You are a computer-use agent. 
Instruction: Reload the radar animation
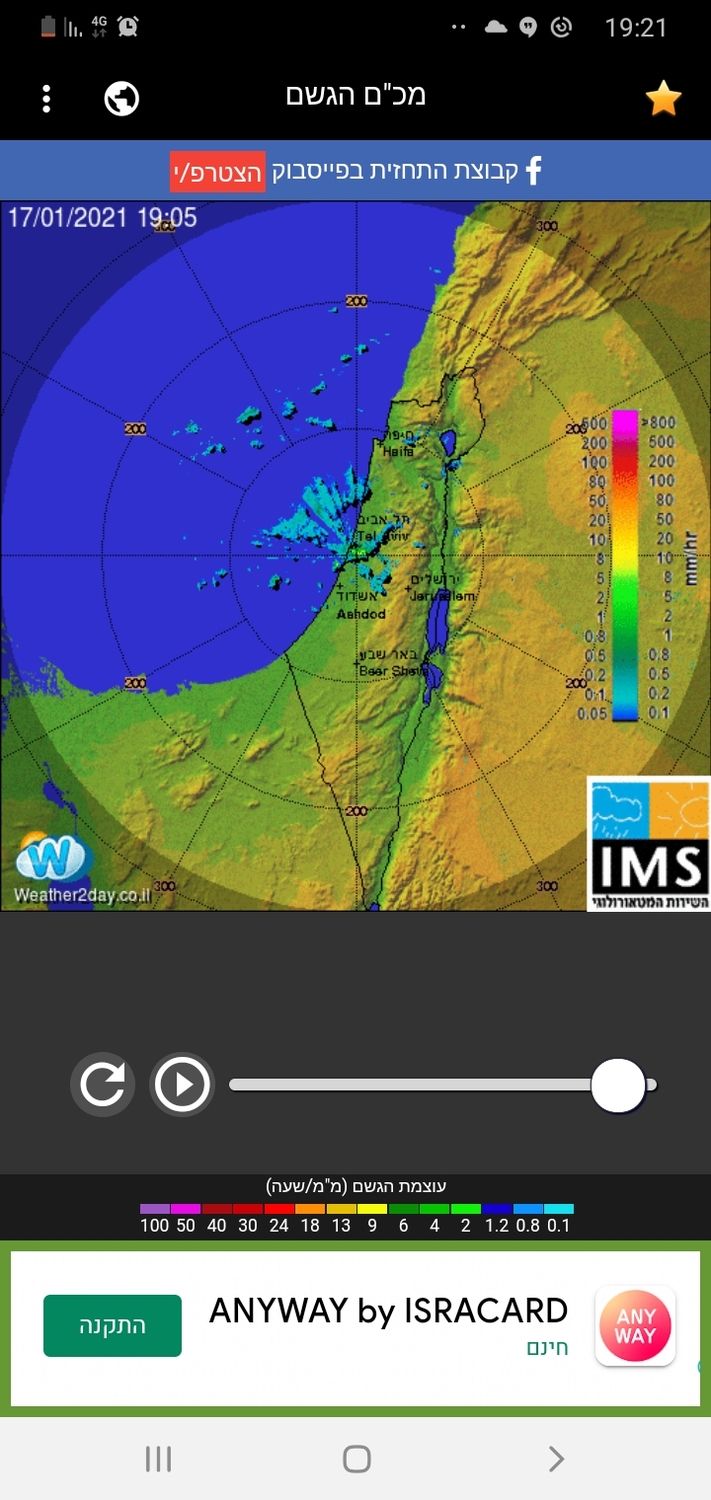pyautogui.click(x=102, y=1085)
